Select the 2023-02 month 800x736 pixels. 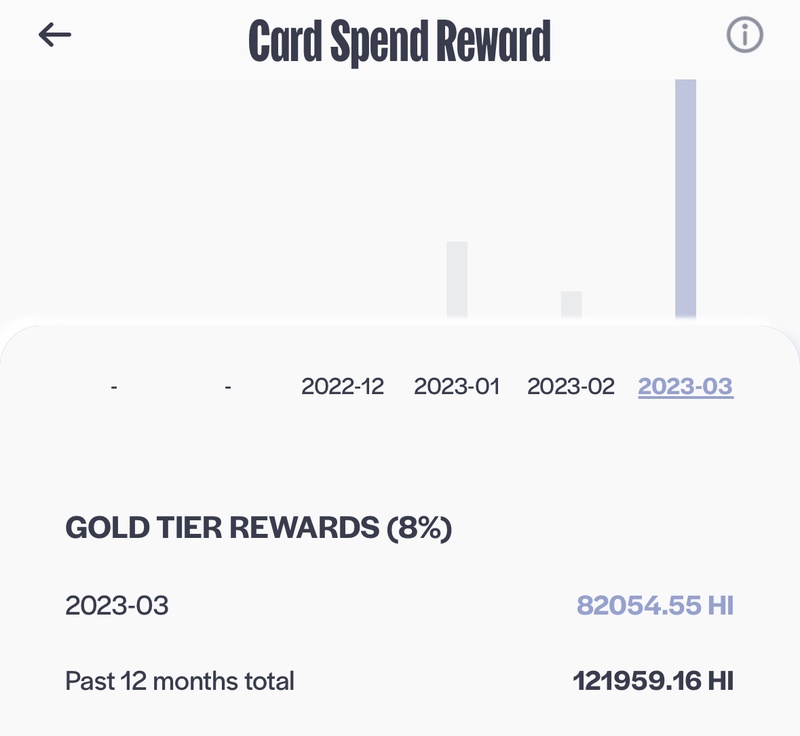[571, 386]
